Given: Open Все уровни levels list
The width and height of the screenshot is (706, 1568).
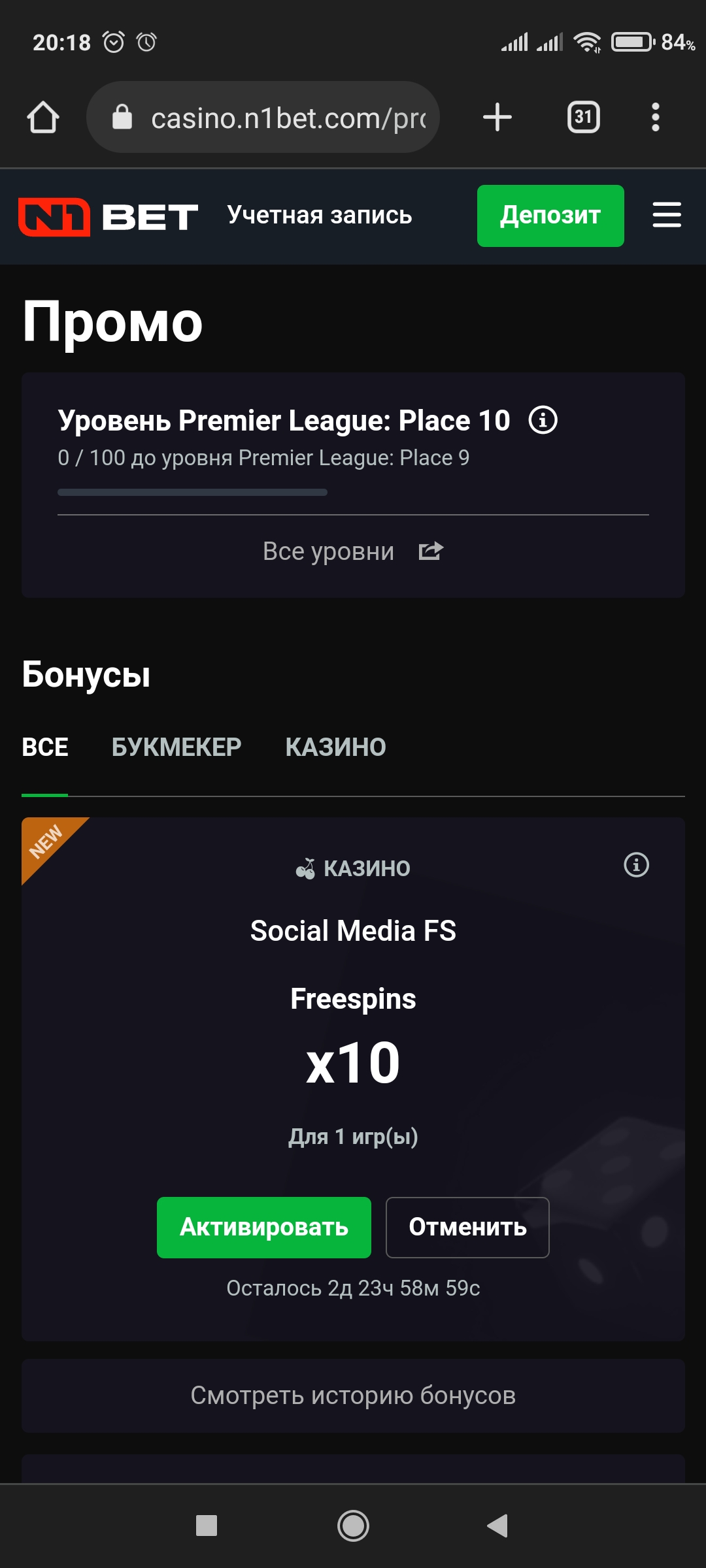Looking at the screenshot, I should [x=352, y=551].
